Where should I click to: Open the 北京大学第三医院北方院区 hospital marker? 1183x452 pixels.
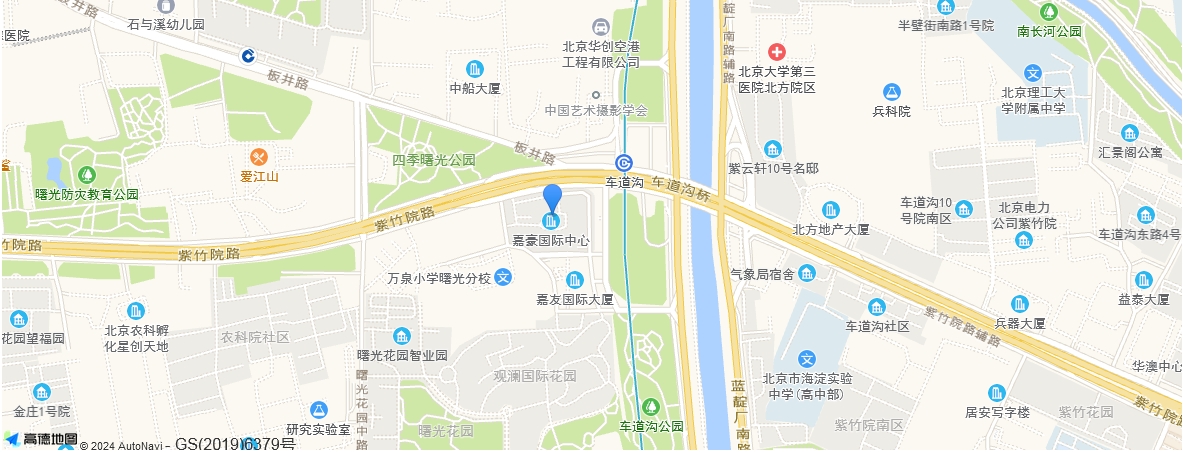(x=776, y=51)
